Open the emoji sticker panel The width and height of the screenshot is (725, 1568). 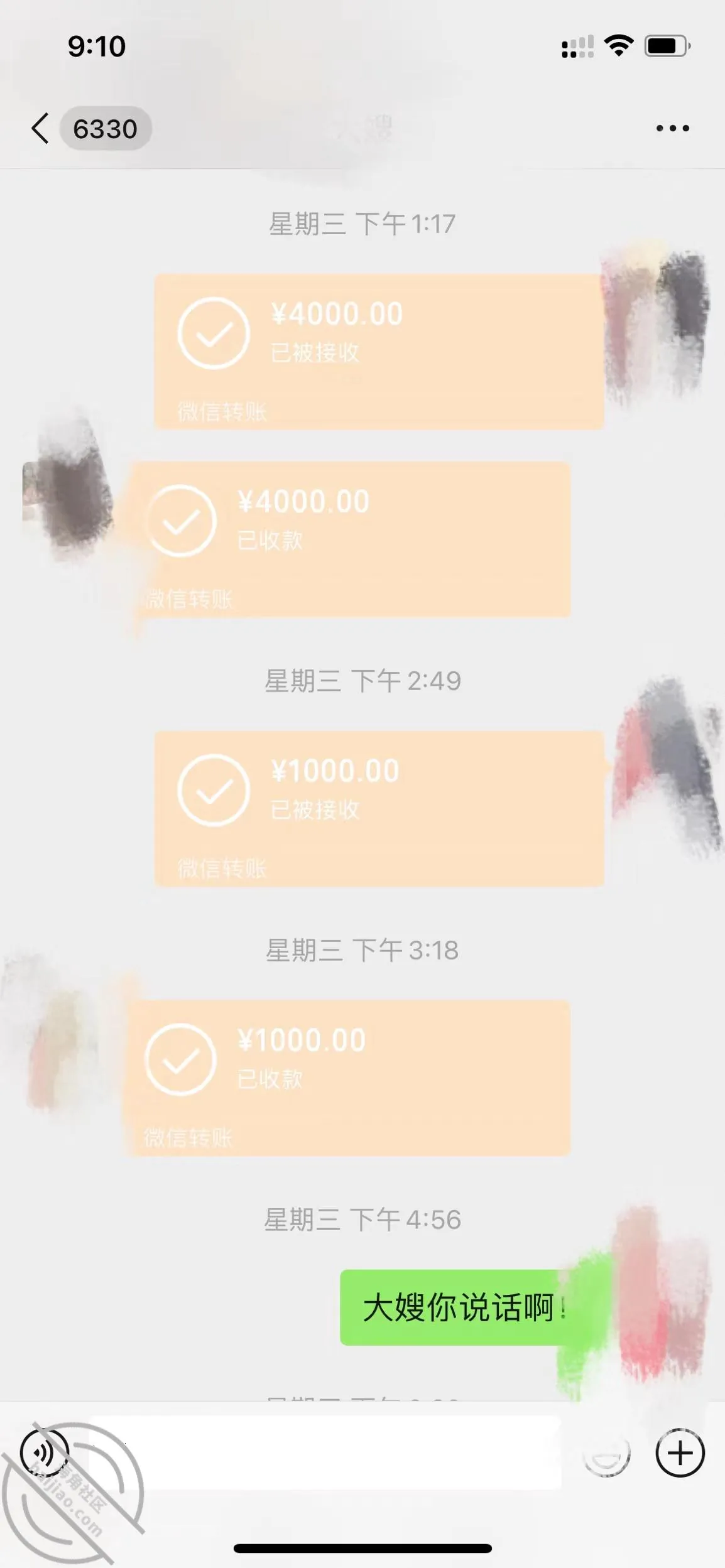click(x=606, y=1452)
